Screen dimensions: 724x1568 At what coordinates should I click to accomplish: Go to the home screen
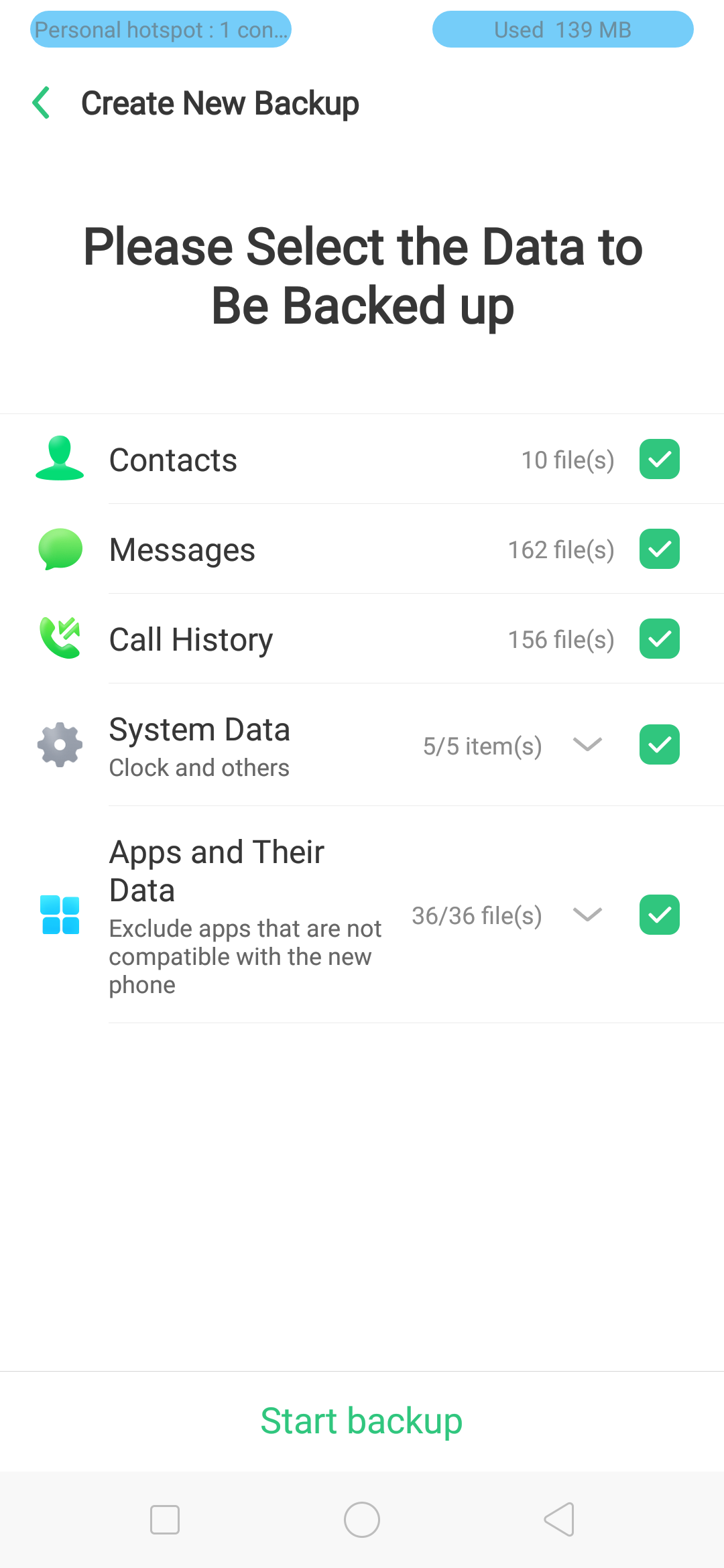point(362,1520)
